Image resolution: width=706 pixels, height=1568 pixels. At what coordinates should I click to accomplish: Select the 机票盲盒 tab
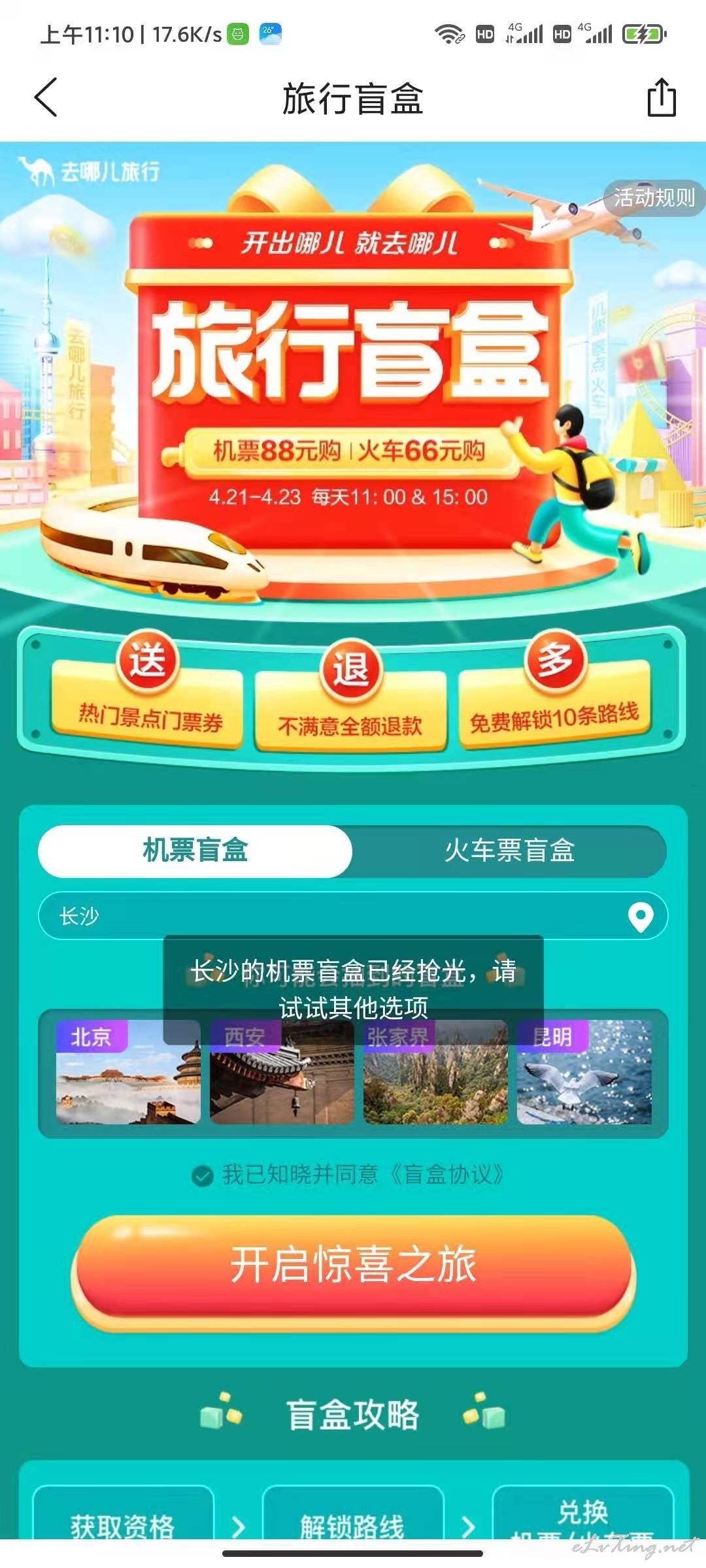[195, 851]
